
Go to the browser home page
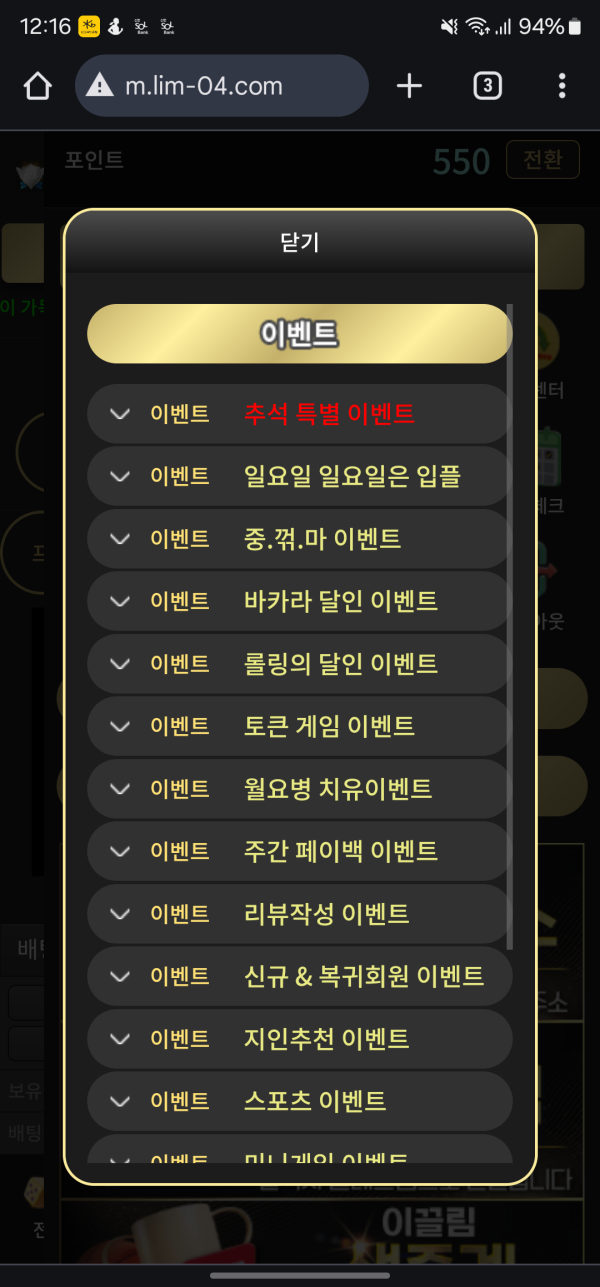pyautogui.click(x=37, y=86)
